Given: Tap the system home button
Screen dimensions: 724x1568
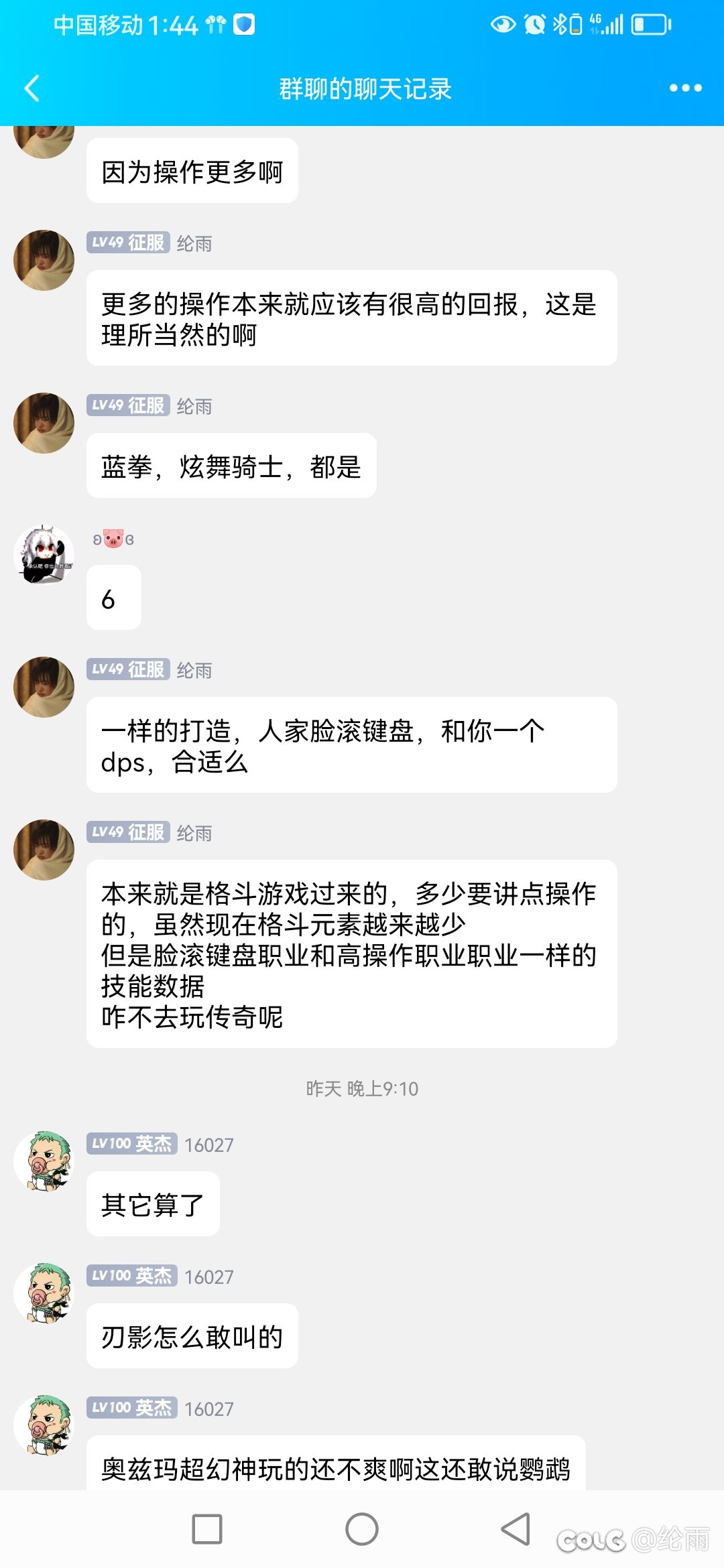Looking at the screenshot, I should (x=362, y=1529).
